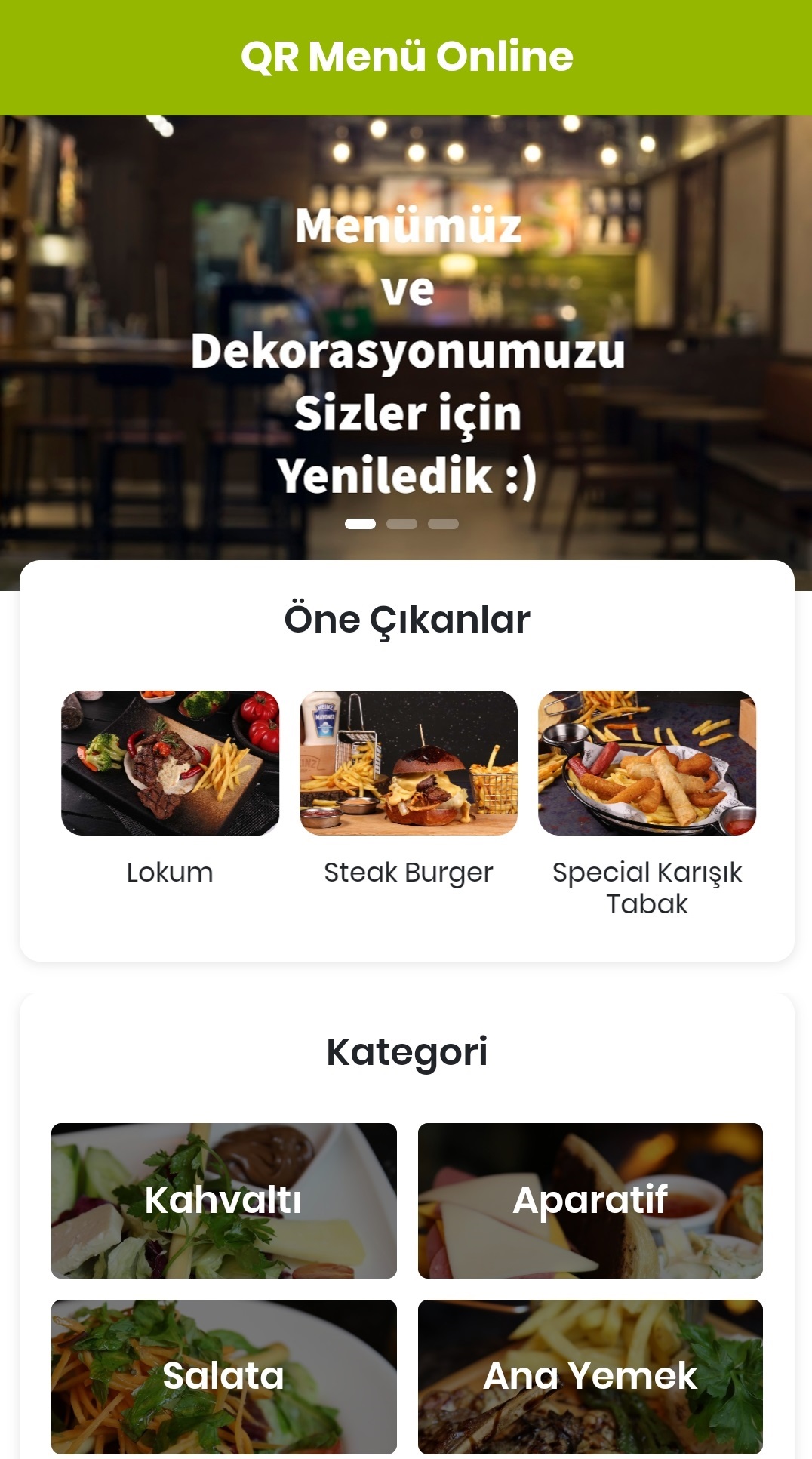The image size is (812, 1459).
Task: Browse the Aparatif category
Action: pyautogui.click(x=590, y=1200)
